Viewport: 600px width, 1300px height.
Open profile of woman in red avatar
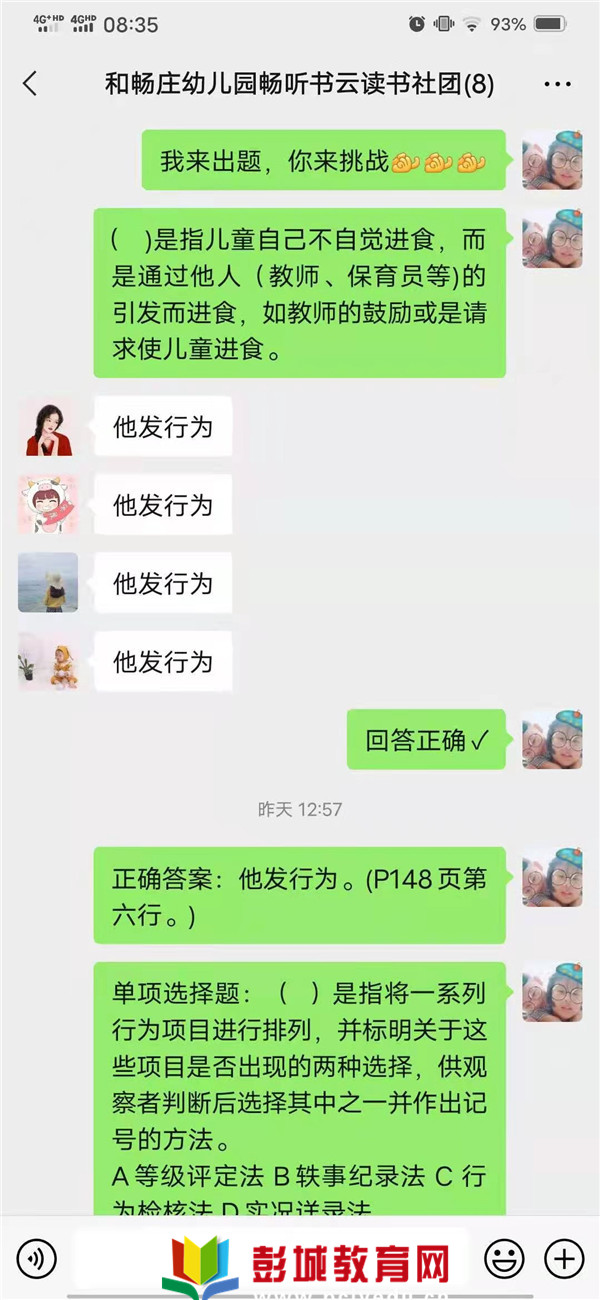(48, 427)
